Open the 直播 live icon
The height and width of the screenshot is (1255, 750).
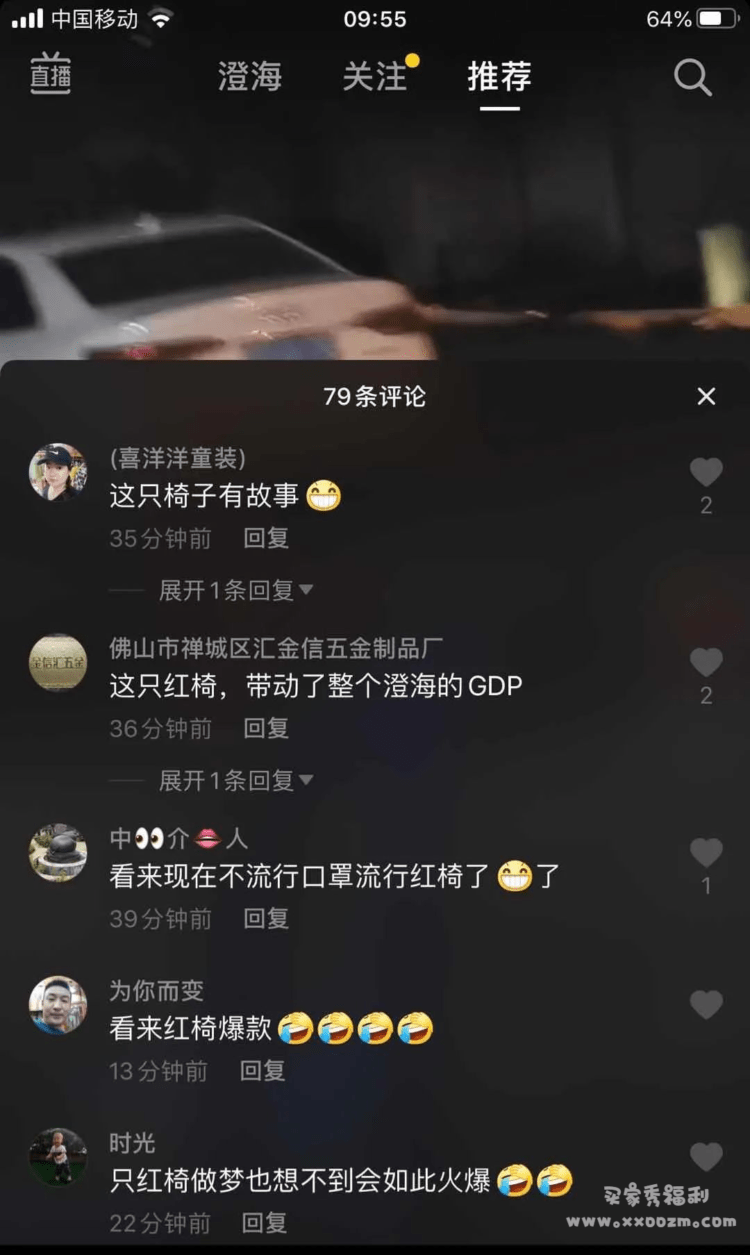[x=50, y=75]
